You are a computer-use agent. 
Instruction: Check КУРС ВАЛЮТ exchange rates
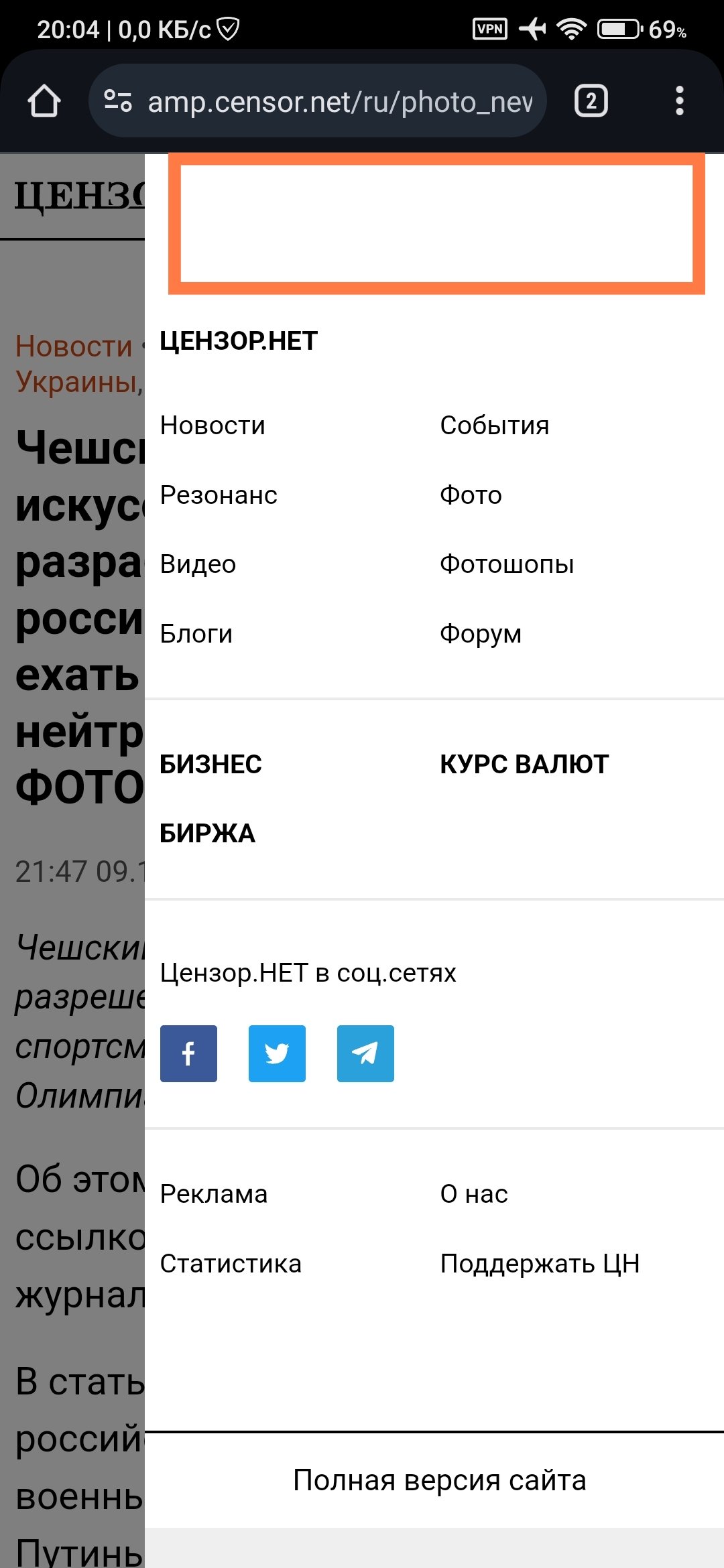pos(524,764)
